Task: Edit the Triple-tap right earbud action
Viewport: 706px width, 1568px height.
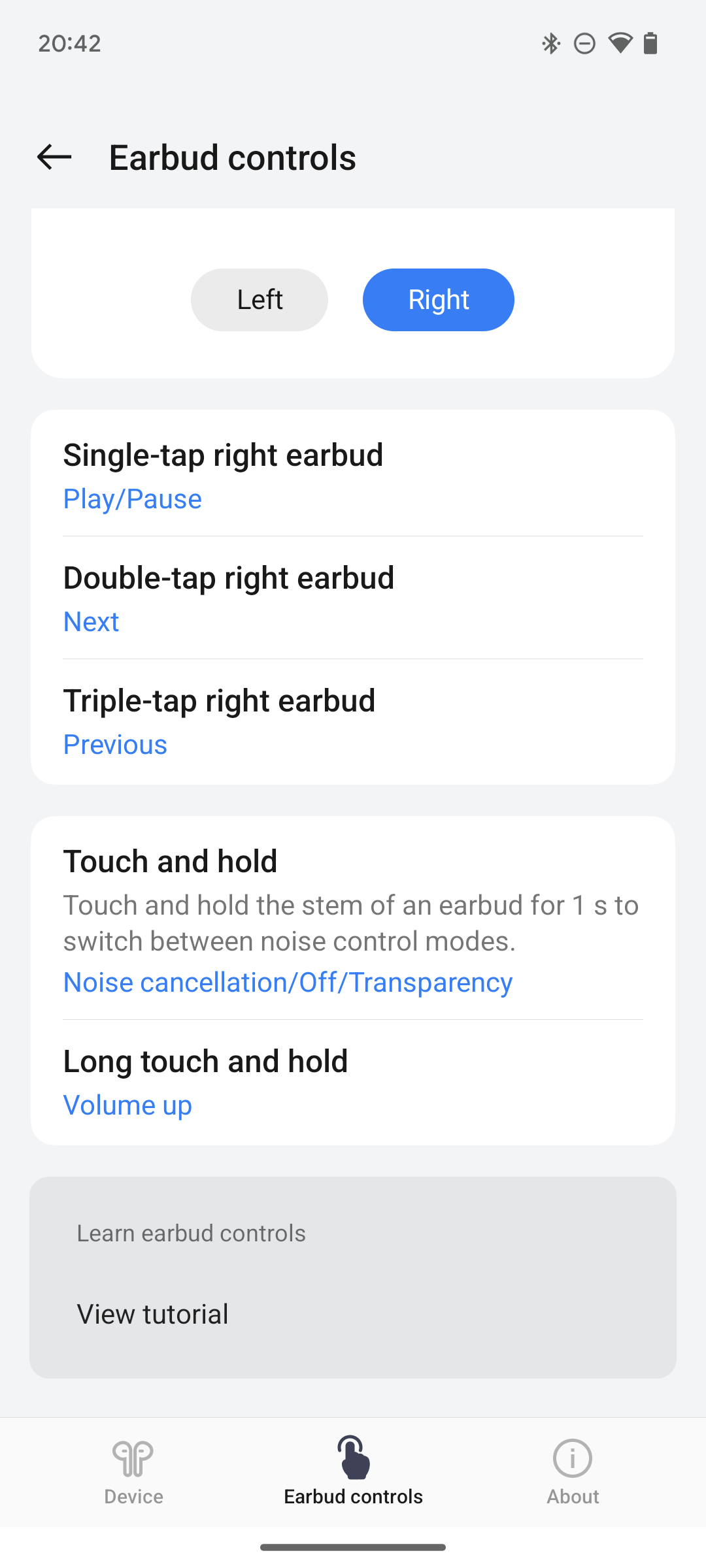Action: tap(353, 721)
